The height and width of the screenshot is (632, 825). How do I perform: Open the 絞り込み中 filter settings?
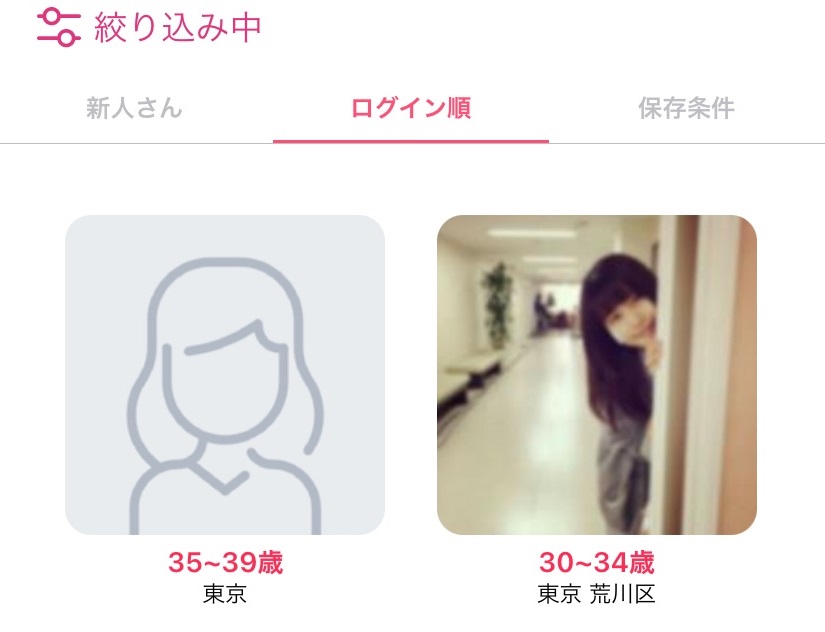pyautogui.click(x=148, y=27)
